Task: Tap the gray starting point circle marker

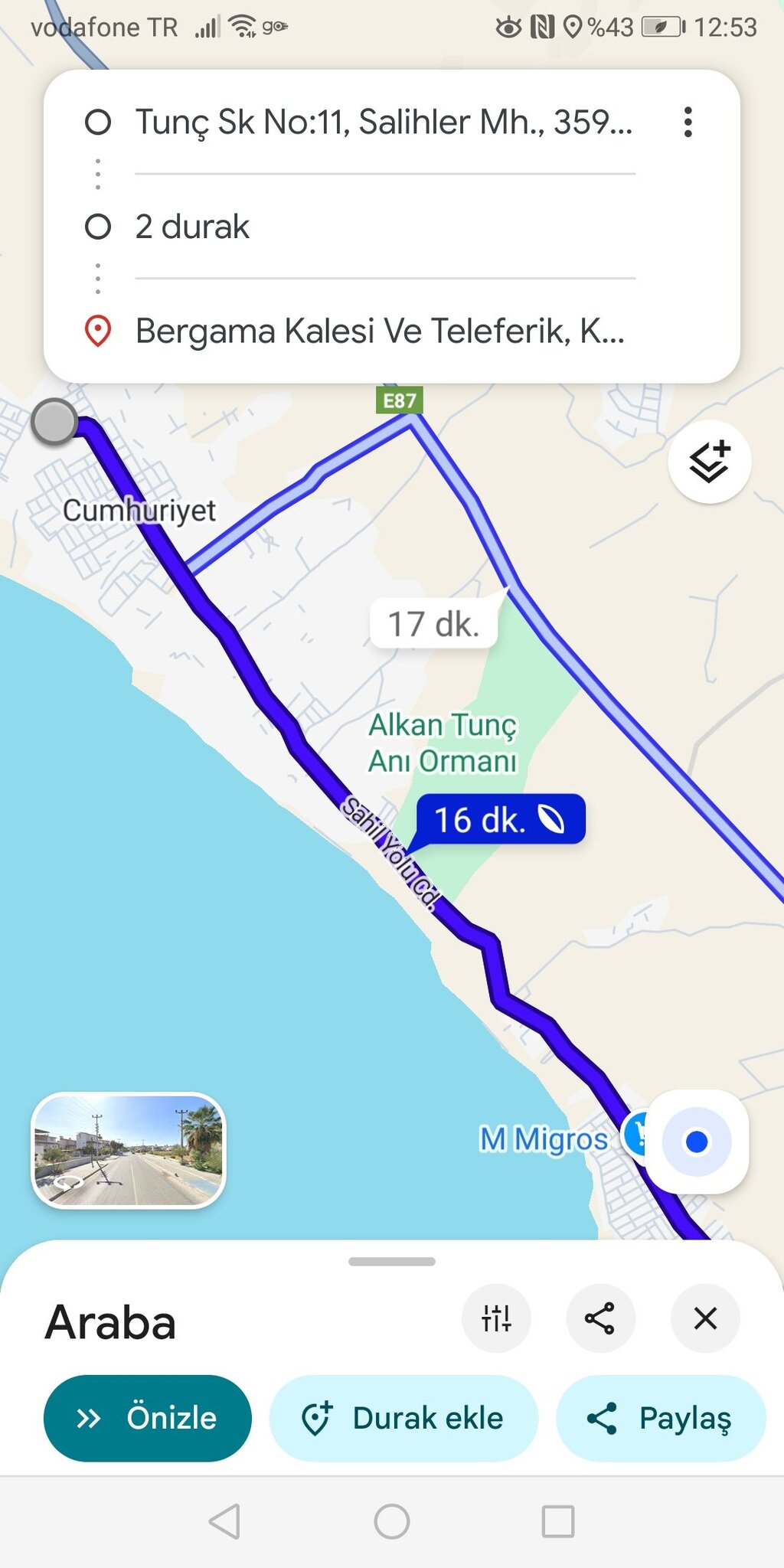Action: click(x=54, y=420)
